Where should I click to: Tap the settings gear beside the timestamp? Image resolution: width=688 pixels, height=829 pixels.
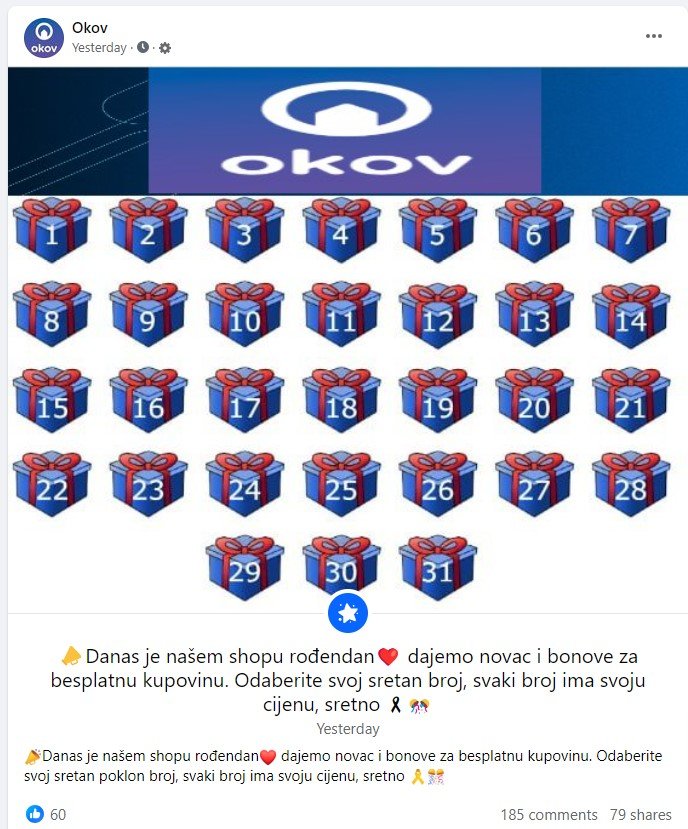click(165, 48)
